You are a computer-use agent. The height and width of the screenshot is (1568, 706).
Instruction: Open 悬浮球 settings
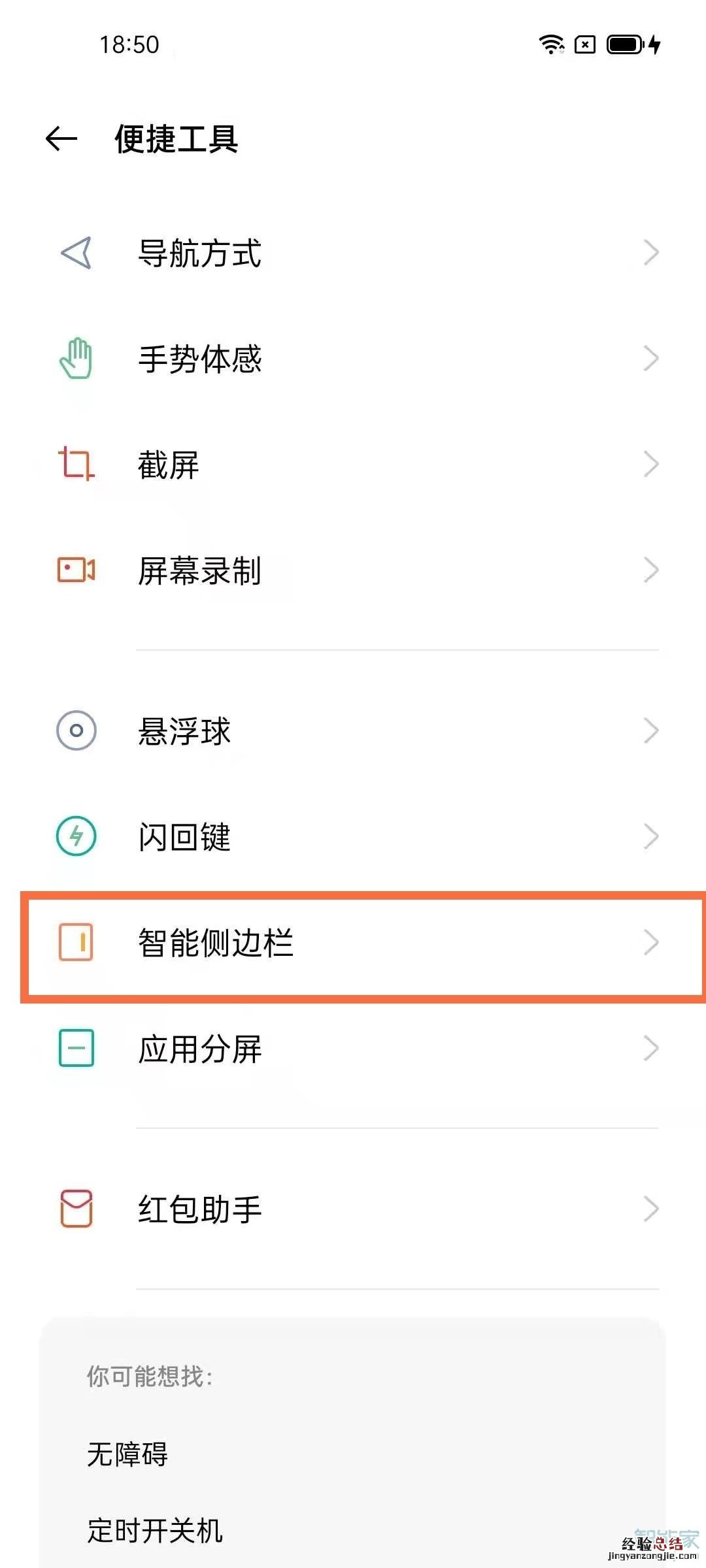[x=353, y=730]
